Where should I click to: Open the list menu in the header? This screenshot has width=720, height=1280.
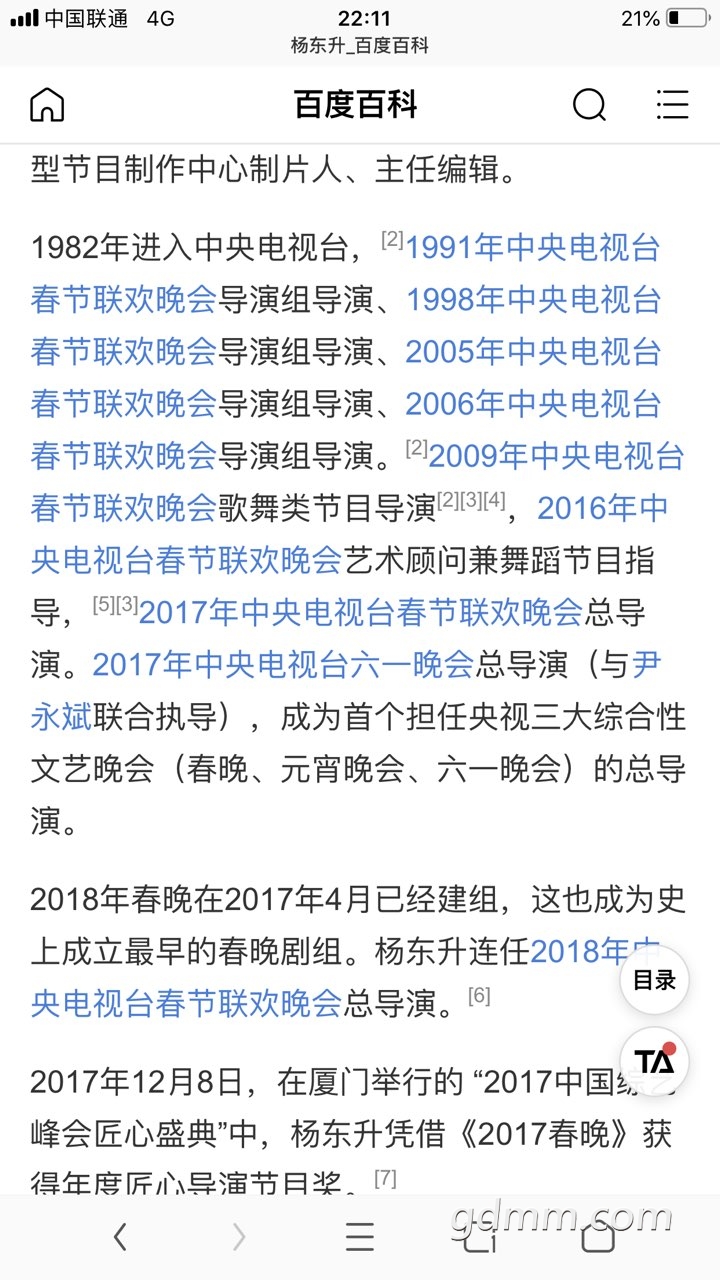[672, 104]
